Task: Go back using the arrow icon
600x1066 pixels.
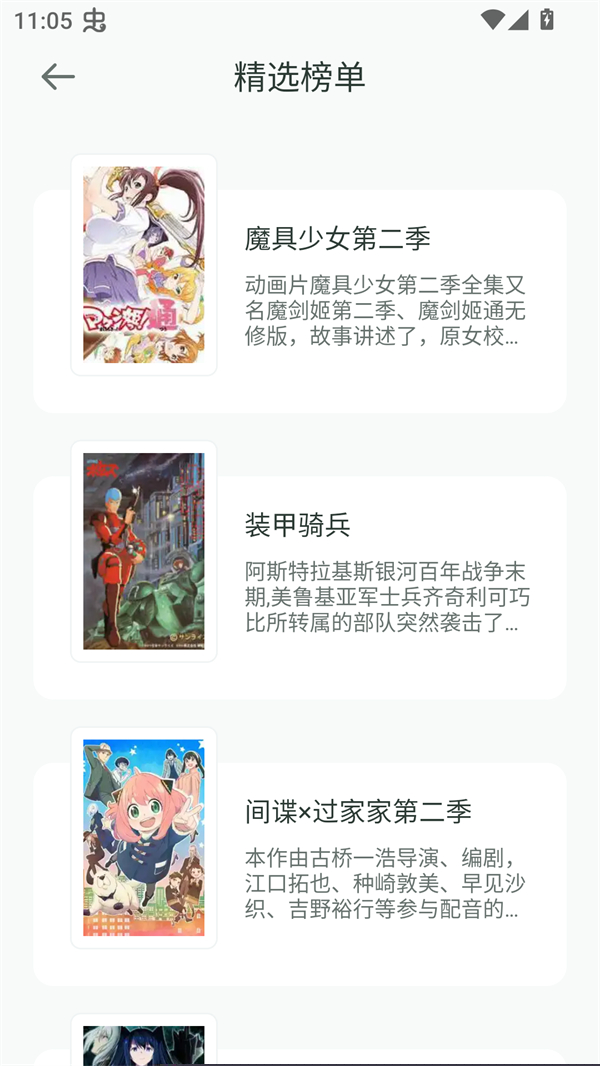Action: click(x=58, y=77)
